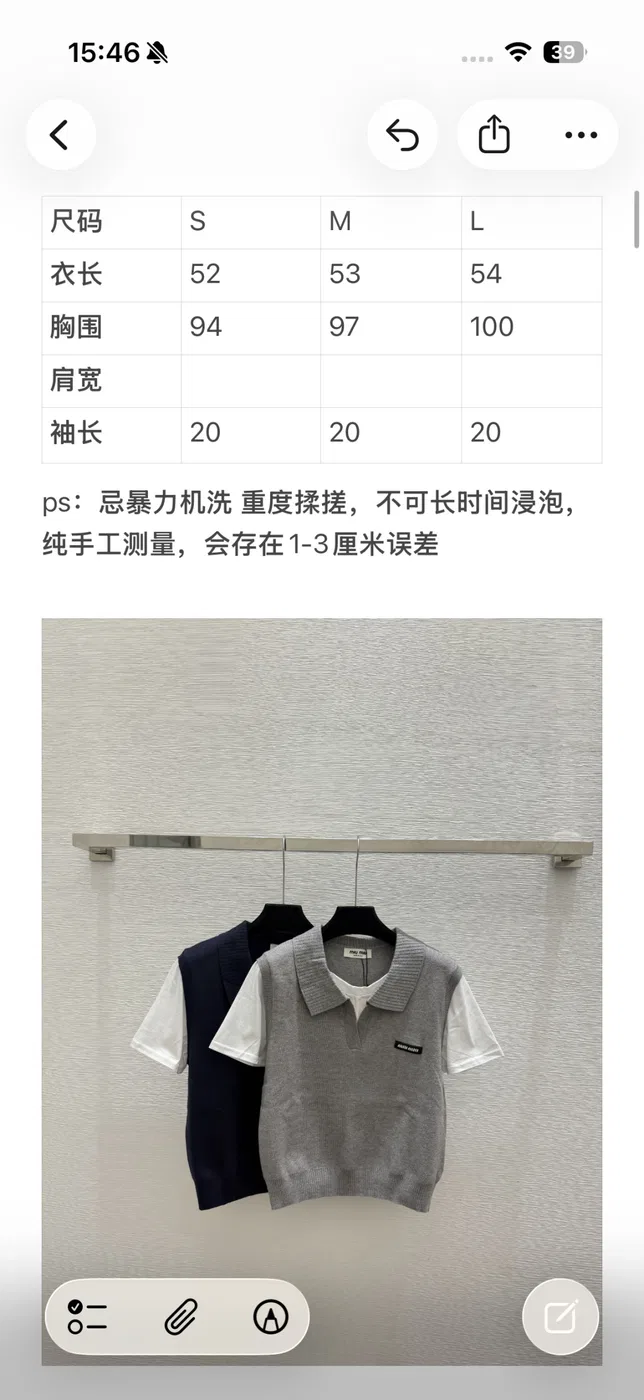
Task: Open the more options menu
Action: click(x=581, y=135)
